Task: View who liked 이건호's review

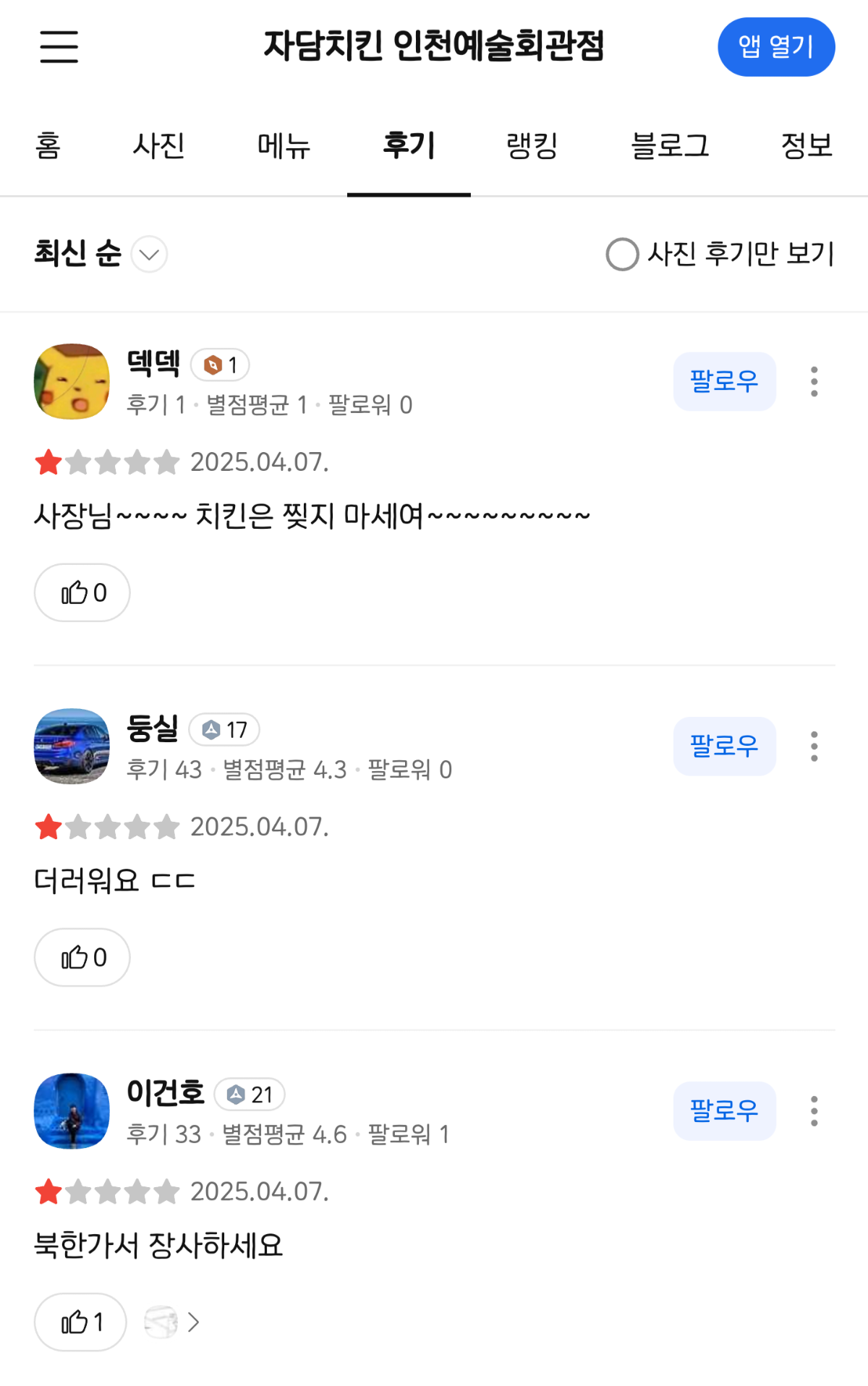Action: click(x=172, y=1322)
